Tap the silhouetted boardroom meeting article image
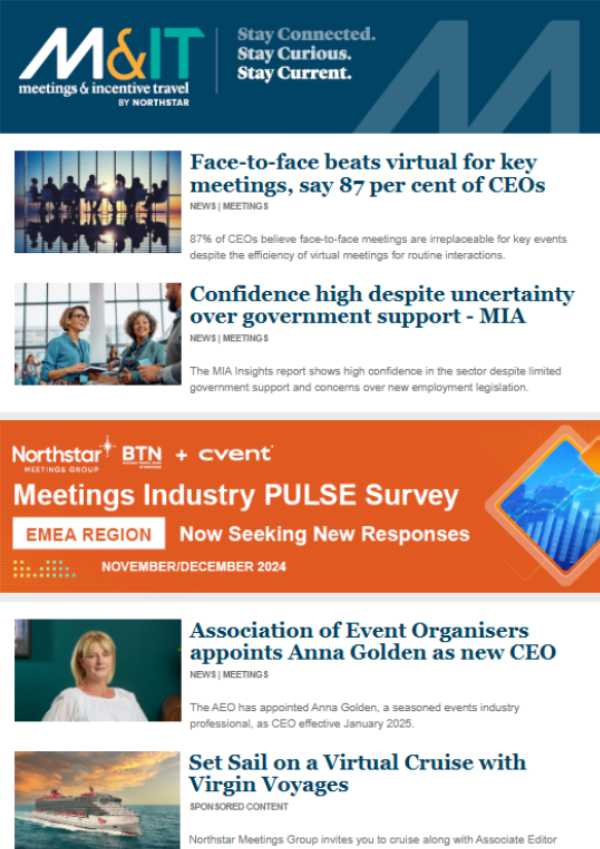Viewport: 600px width, 849px height. (98, 202)
